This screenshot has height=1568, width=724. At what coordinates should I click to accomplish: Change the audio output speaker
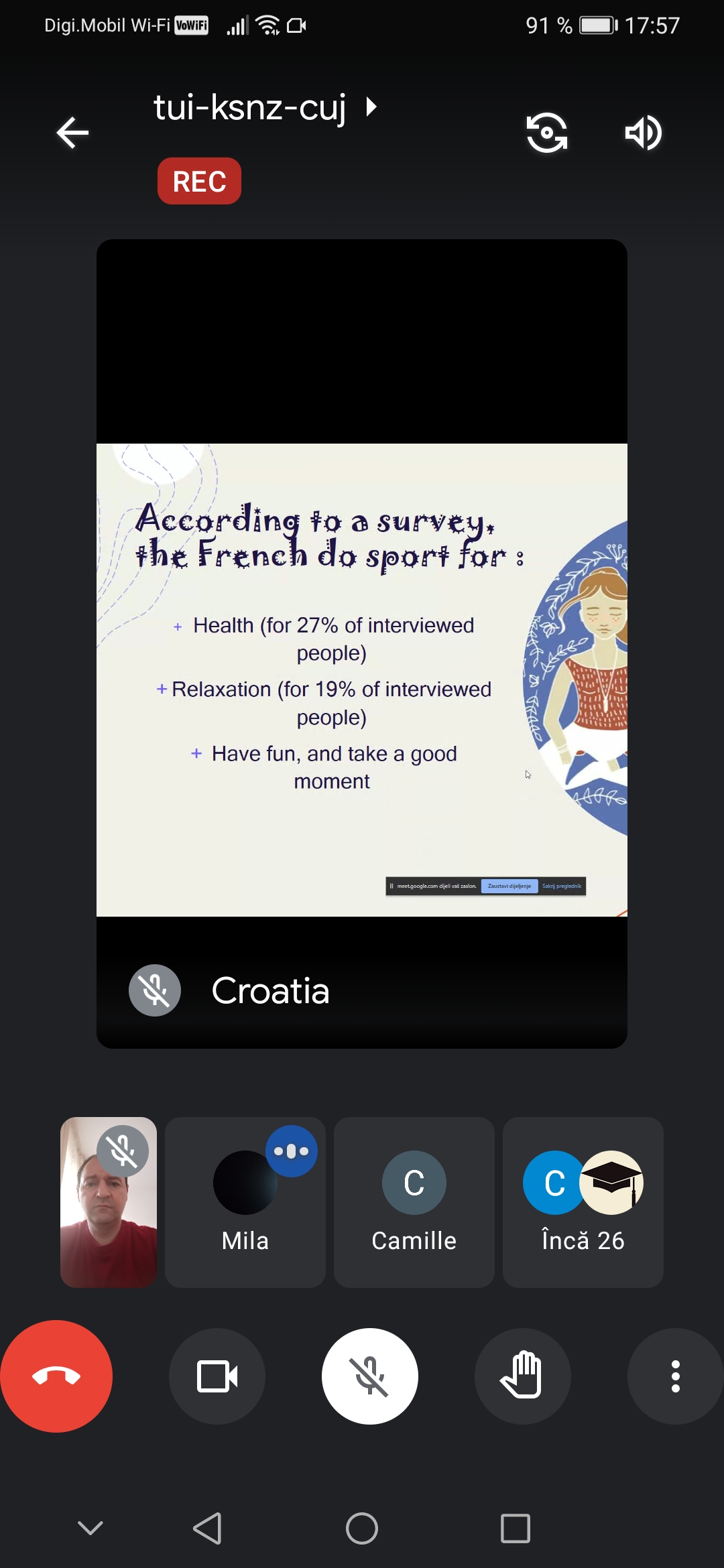coord(643,133)
